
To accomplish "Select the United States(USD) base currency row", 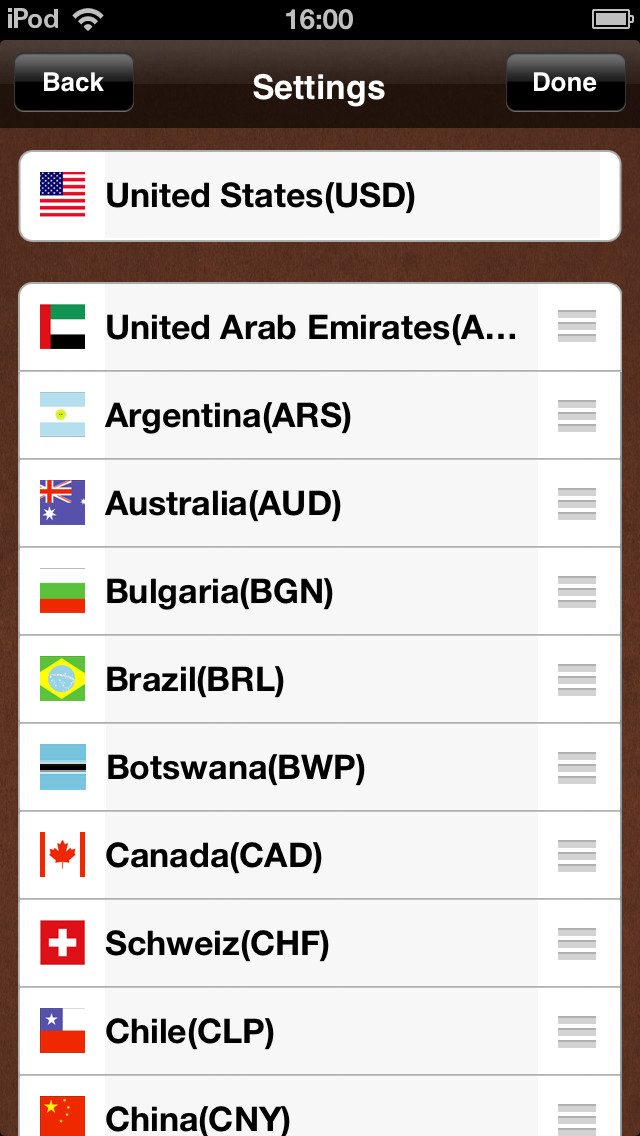I will [320, 196].
